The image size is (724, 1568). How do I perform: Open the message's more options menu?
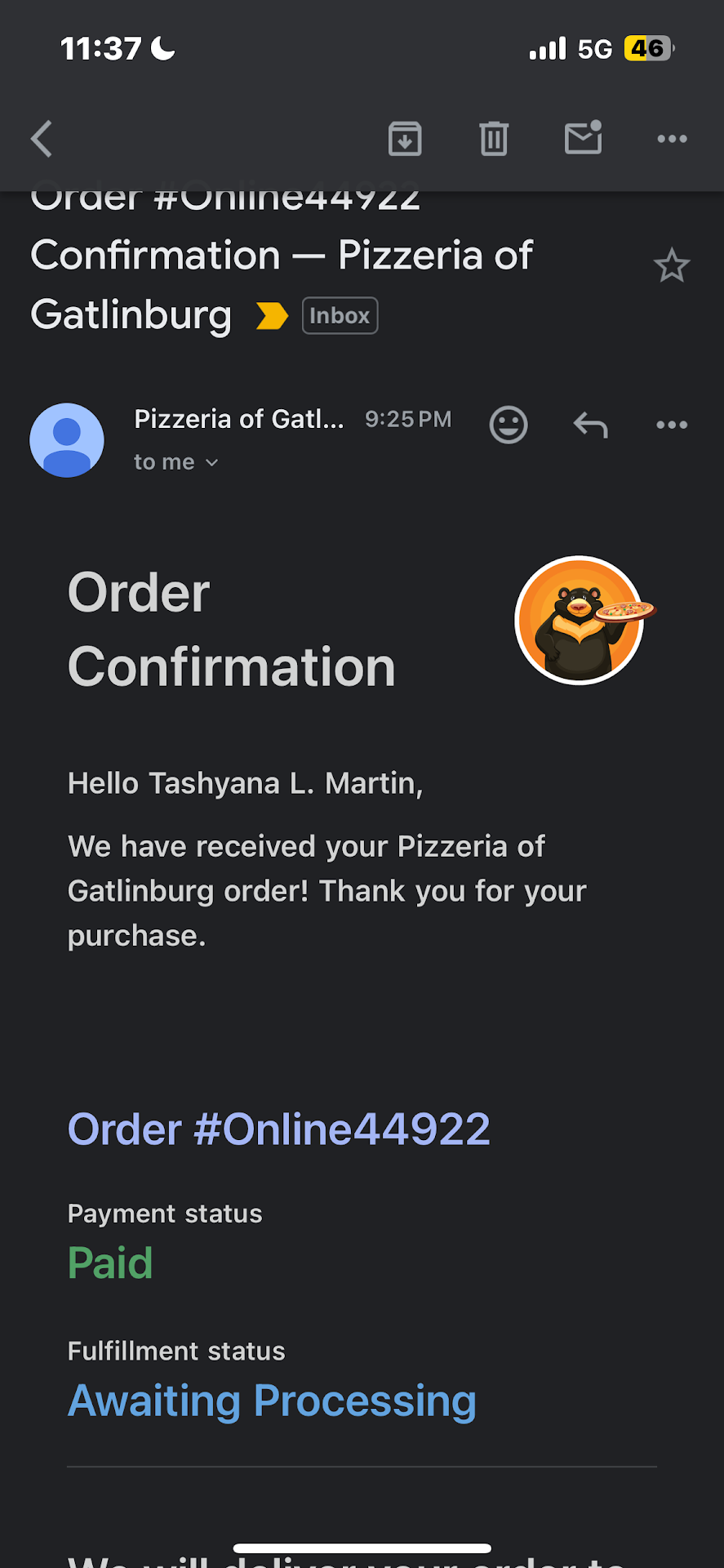[x=672, y=425]
